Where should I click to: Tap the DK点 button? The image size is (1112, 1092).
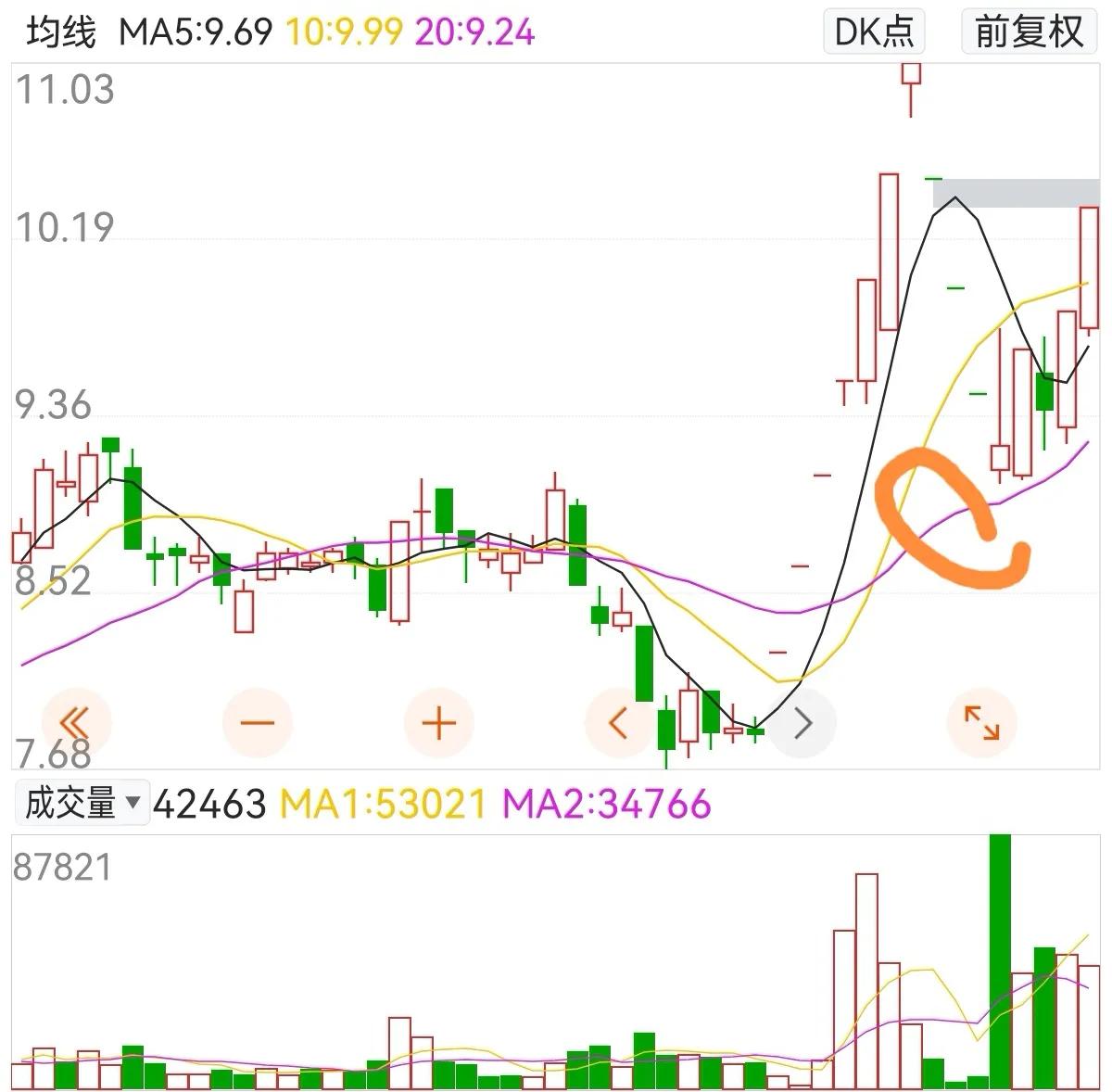[874, 32]
